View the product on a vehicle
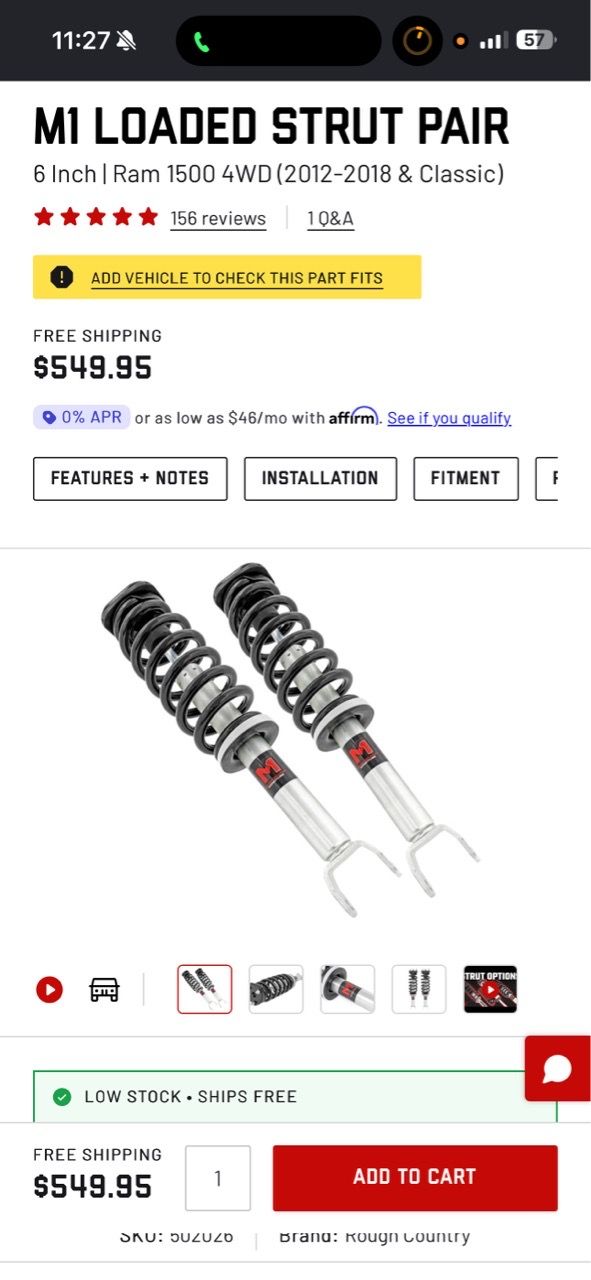 click(x=104, y=990)
